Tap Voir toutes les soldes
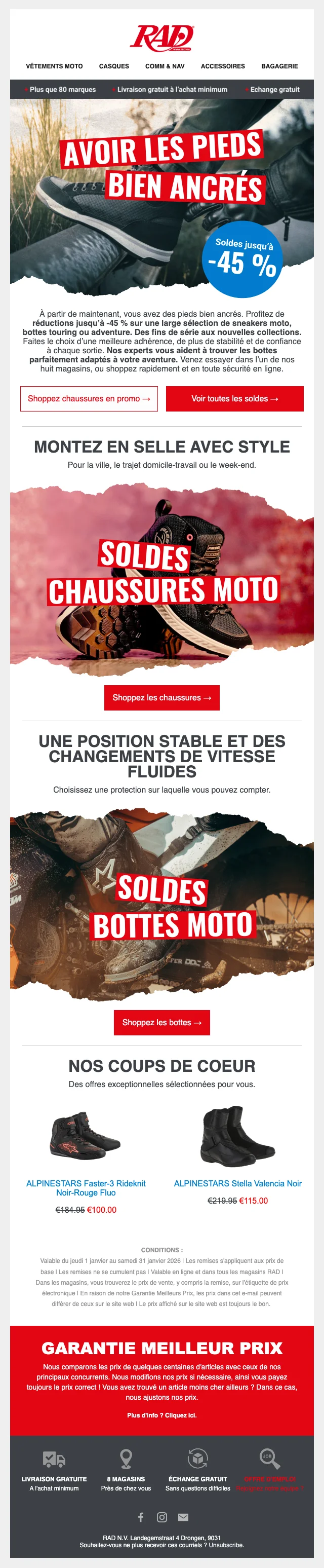324x1568 pixels. click(x=234, y=399)
